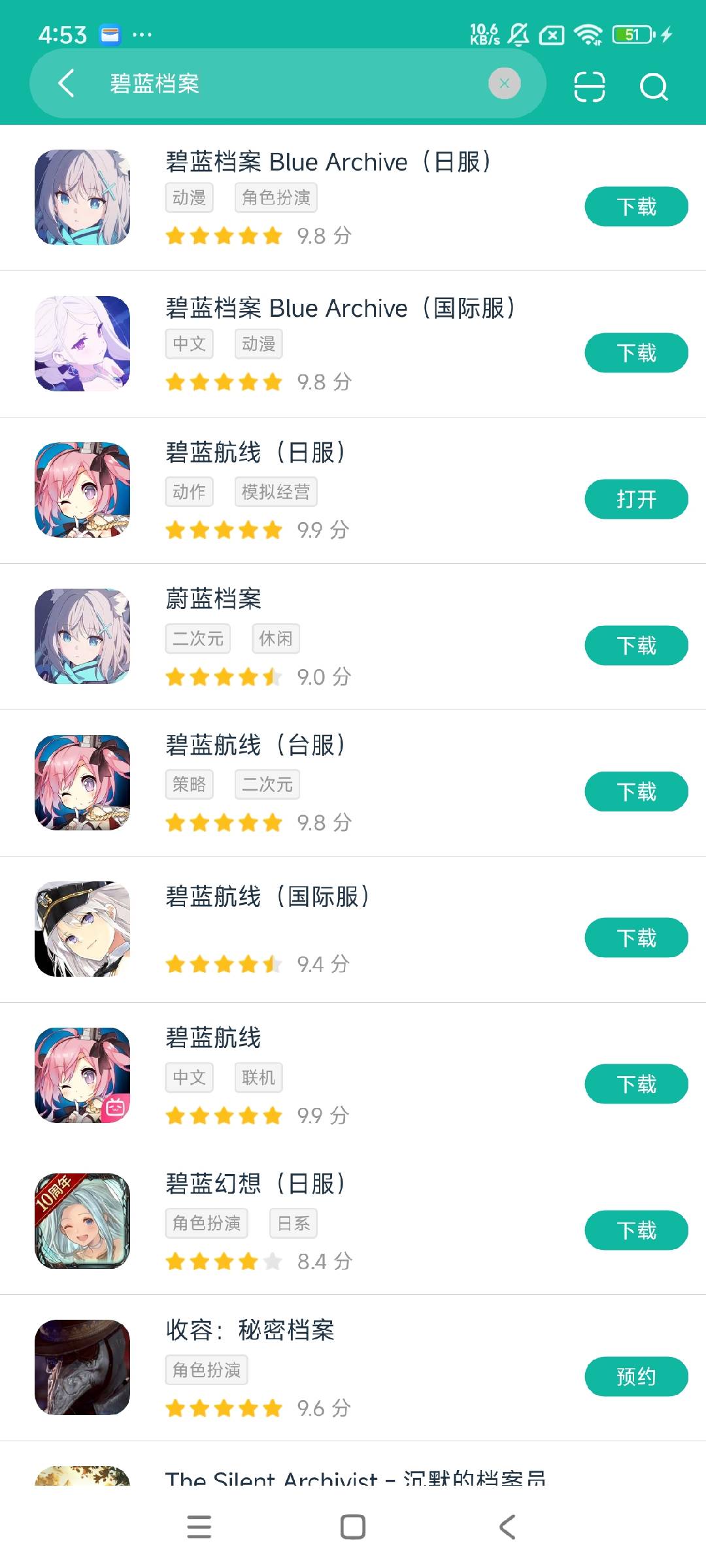Download 碧蓝档案 Blue Archive（日服）

[635, 206]
